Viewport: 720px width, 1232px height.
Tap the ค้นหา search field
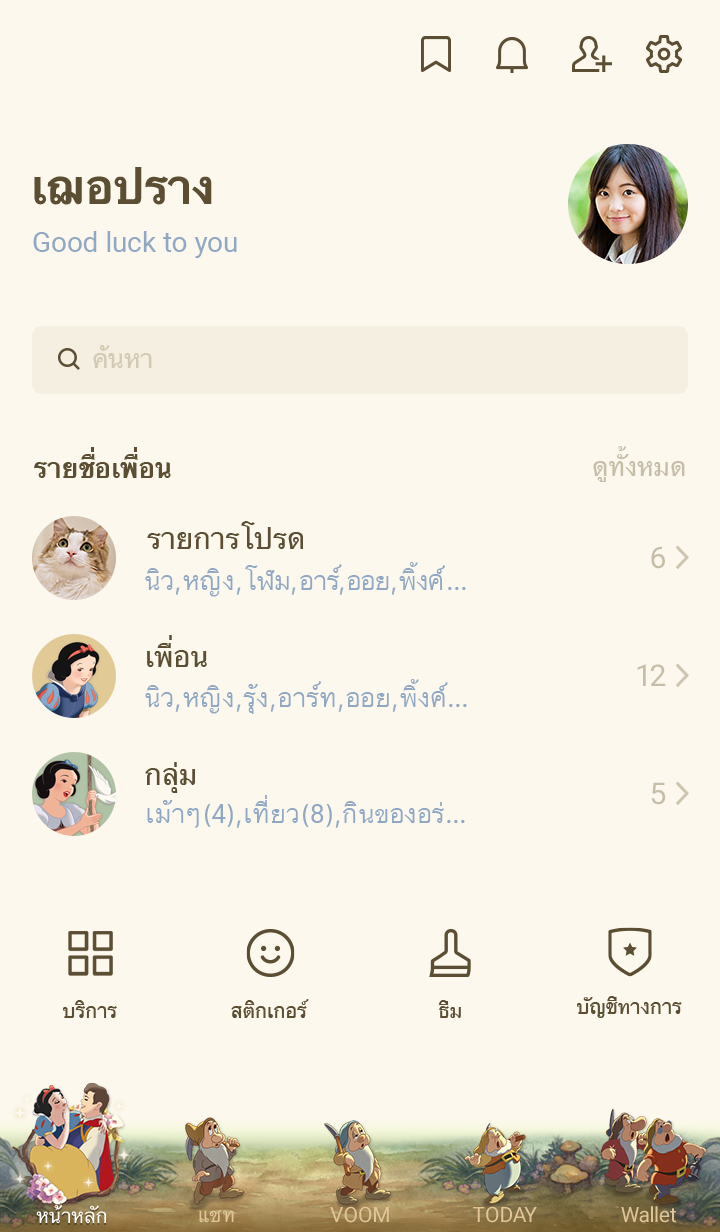point(360,360)
